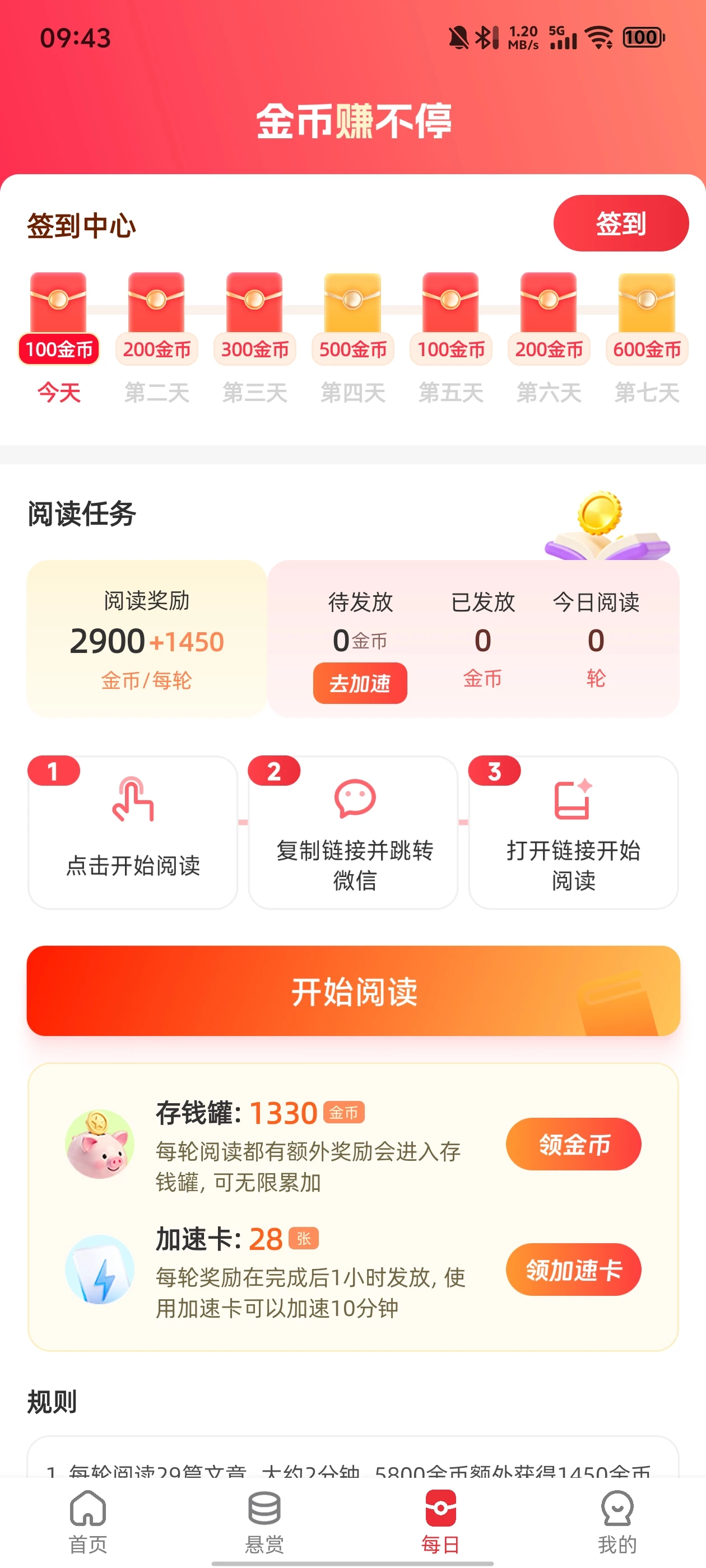Switch to the 每日 tab
Viewport: 706px width, 1568px height.
point(441,1516)
